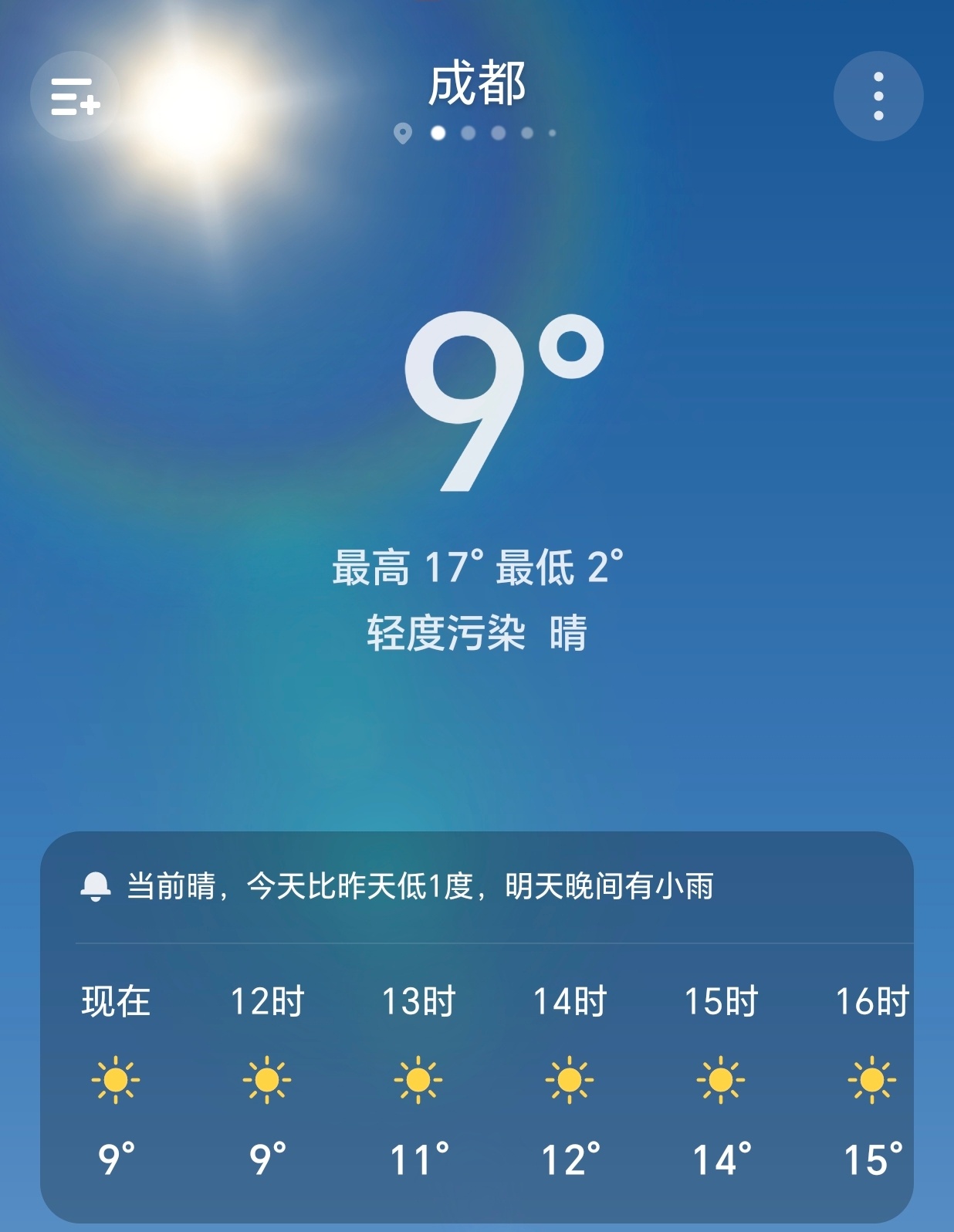Image resolution: width=954 pixels, height=1232 pixels.
Task: Tap the location pin indicator
Action: [x=401, y=133]
